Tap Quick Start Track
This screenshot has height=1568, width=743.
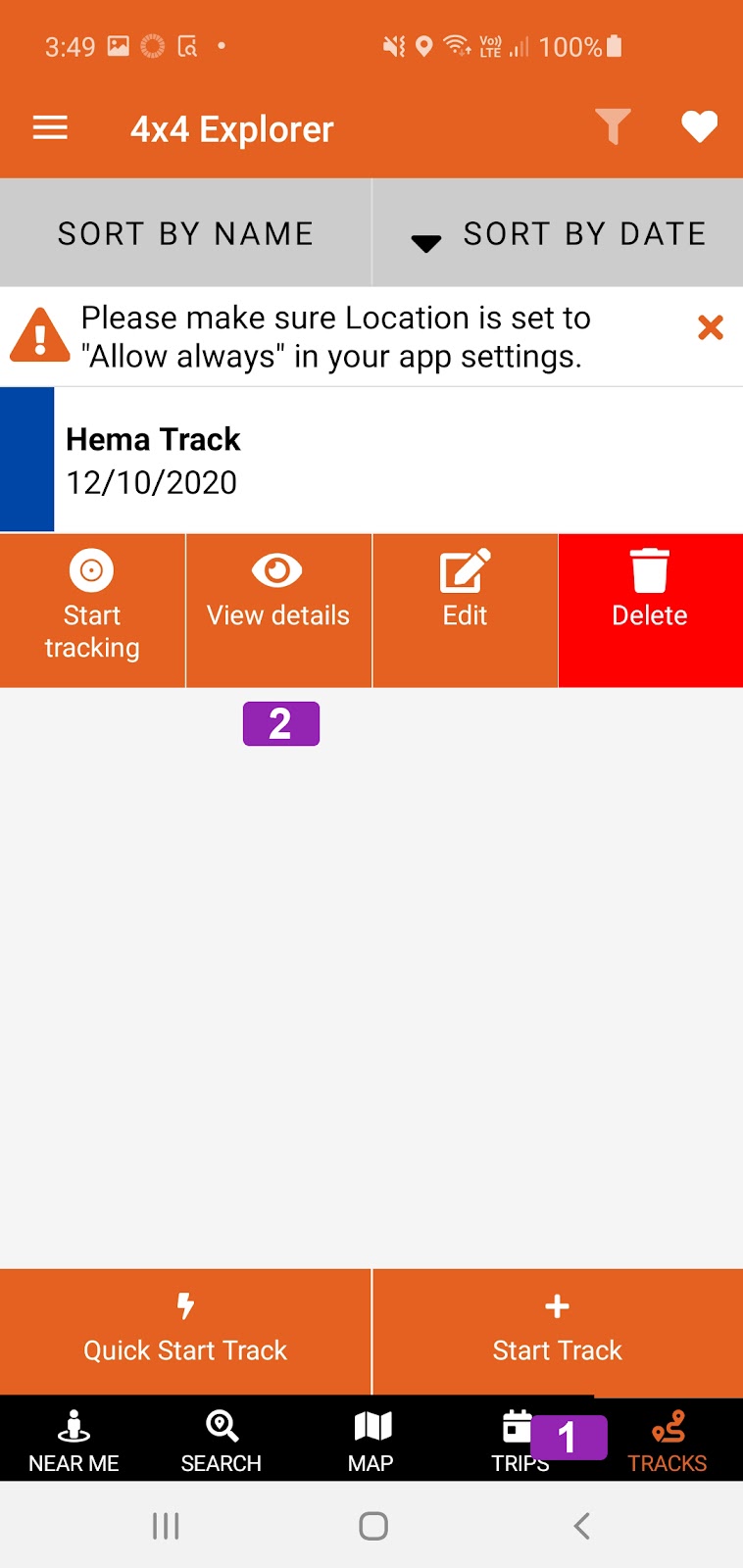185,1331
